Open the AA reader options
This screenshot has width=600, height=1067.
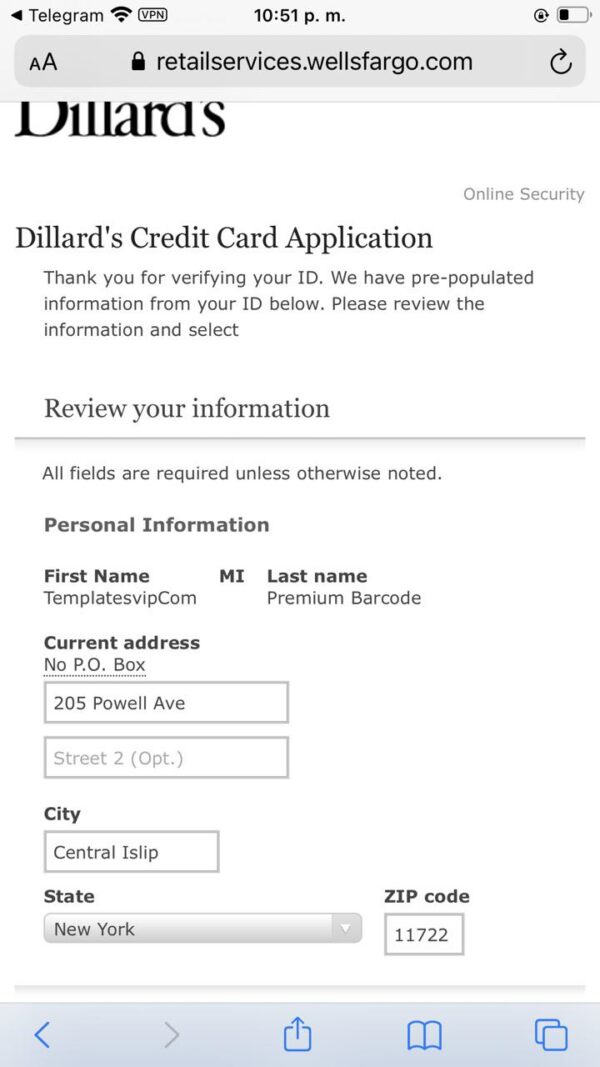pos(43,63)
